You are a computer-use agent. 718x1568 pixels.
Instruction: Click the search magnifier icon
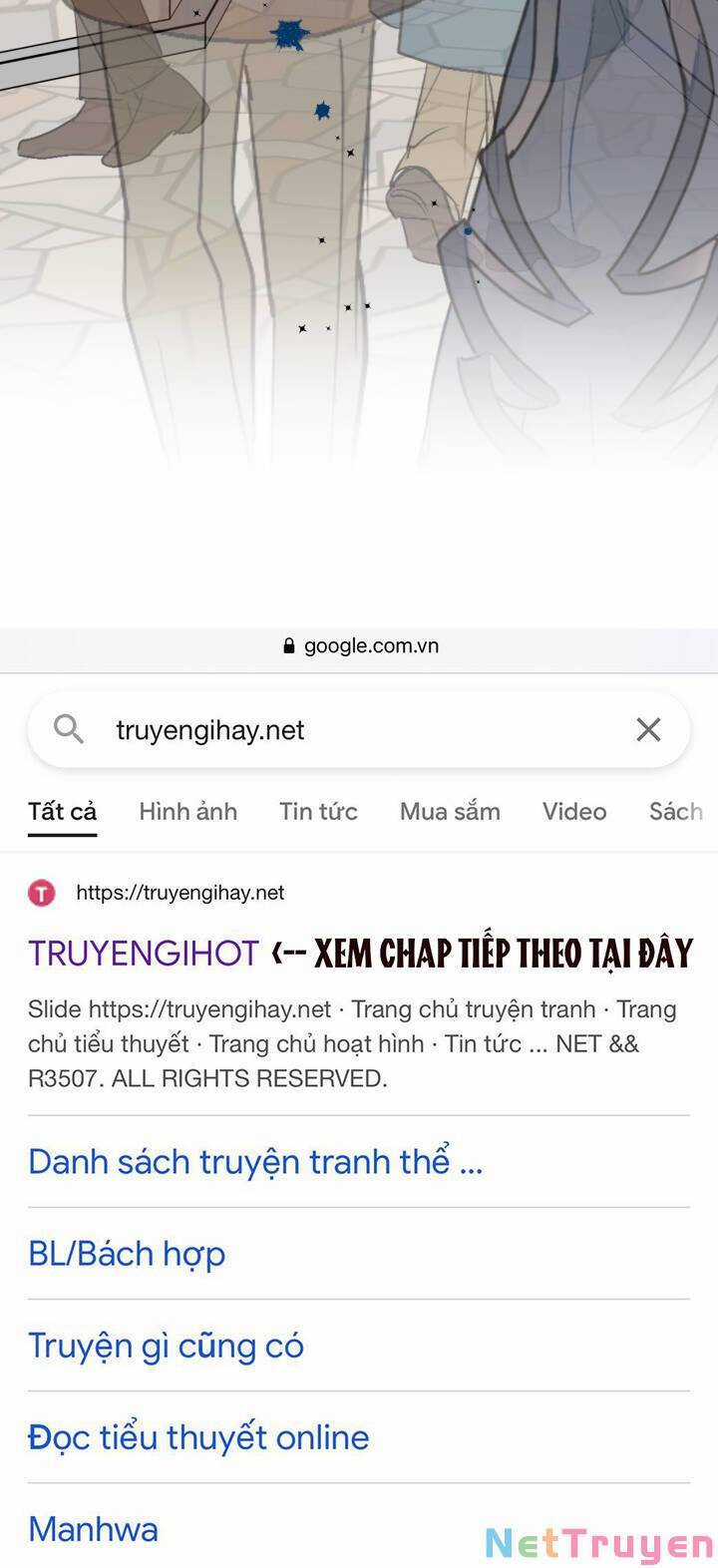(68, 729)
